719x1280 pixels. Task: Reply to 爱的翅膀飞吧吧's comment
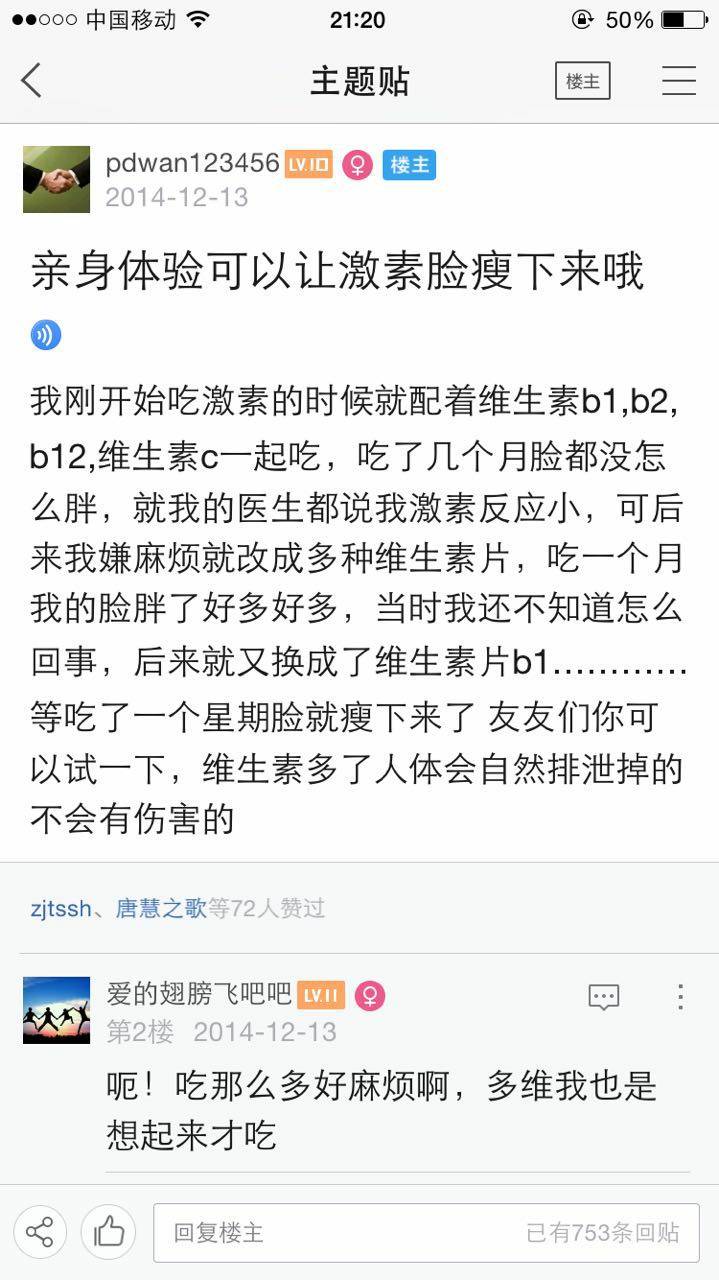603,996
